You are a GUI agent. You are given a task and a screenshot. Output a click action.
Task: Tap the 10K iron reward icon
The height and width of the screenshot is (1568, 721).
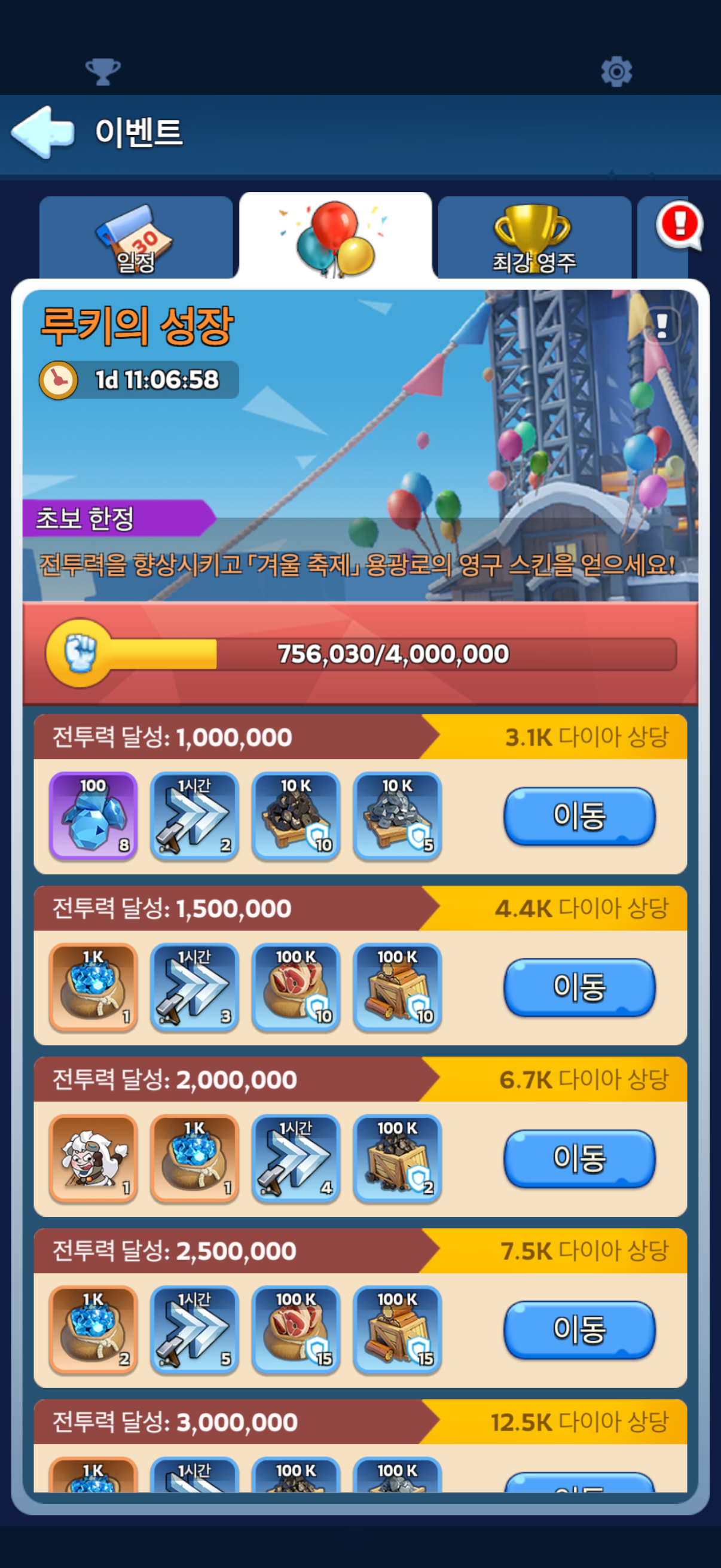tap(397, 816)
